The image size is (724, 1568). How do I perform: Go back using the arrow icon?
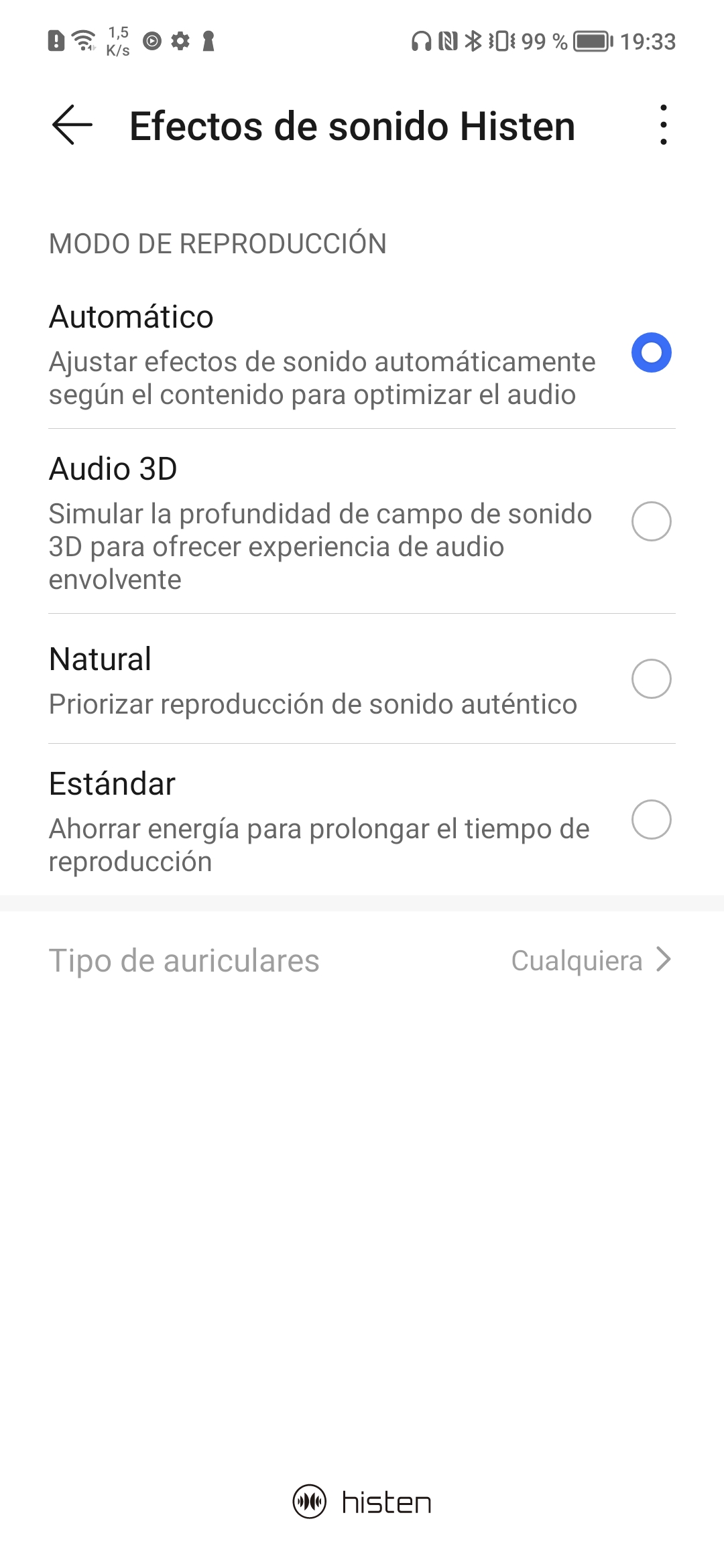(x=72, y=125)
